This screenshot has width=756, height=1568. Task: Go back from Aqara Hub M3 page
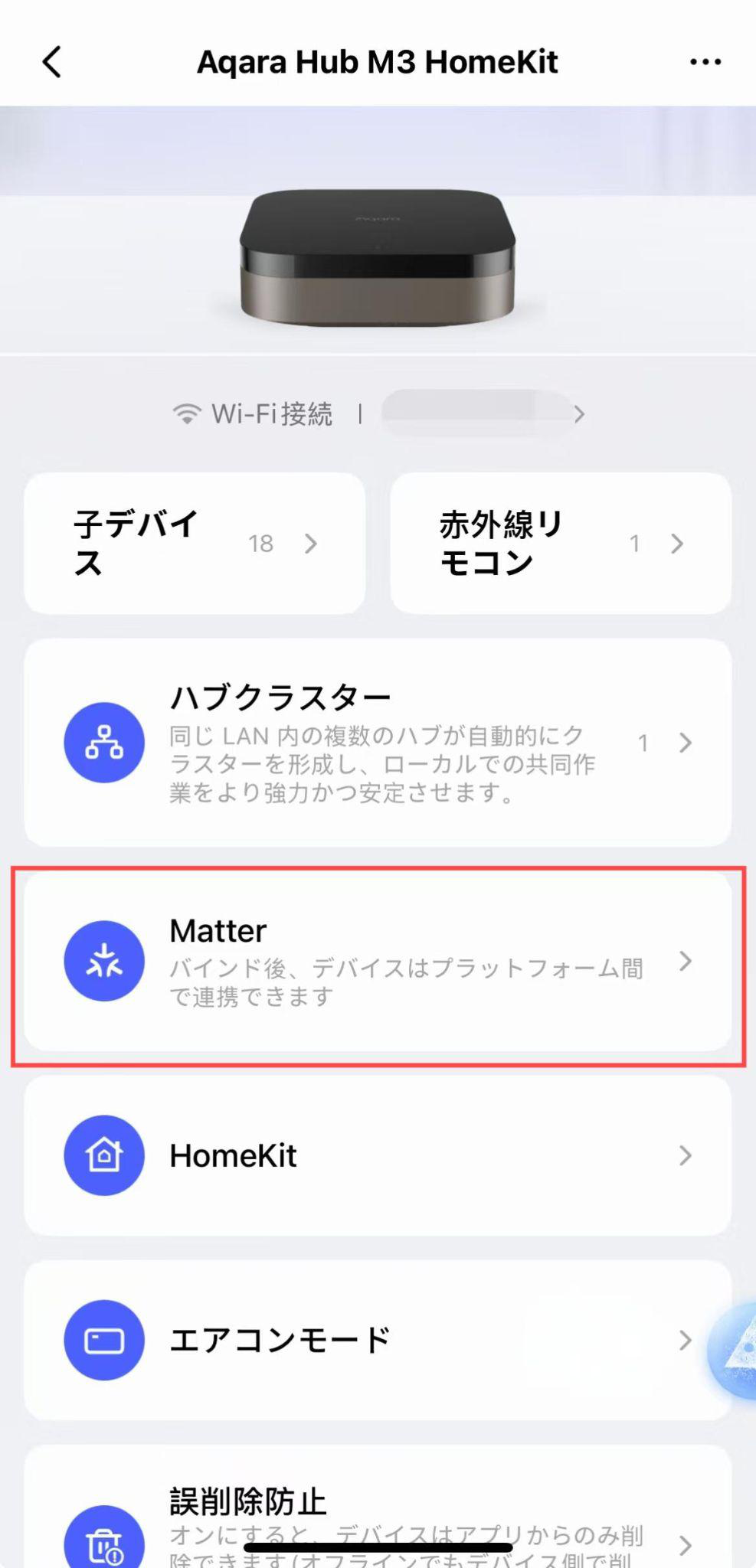[x=52, y=62]
